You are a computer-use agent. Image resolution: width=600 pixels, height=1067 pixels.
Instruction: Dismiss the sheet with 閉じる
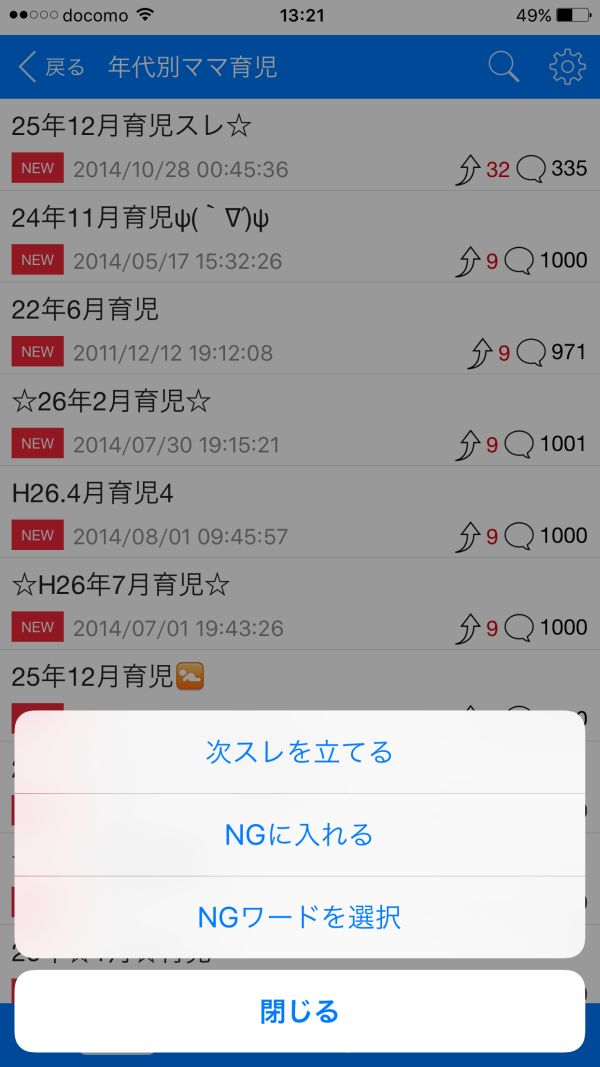pos(299,1011)
